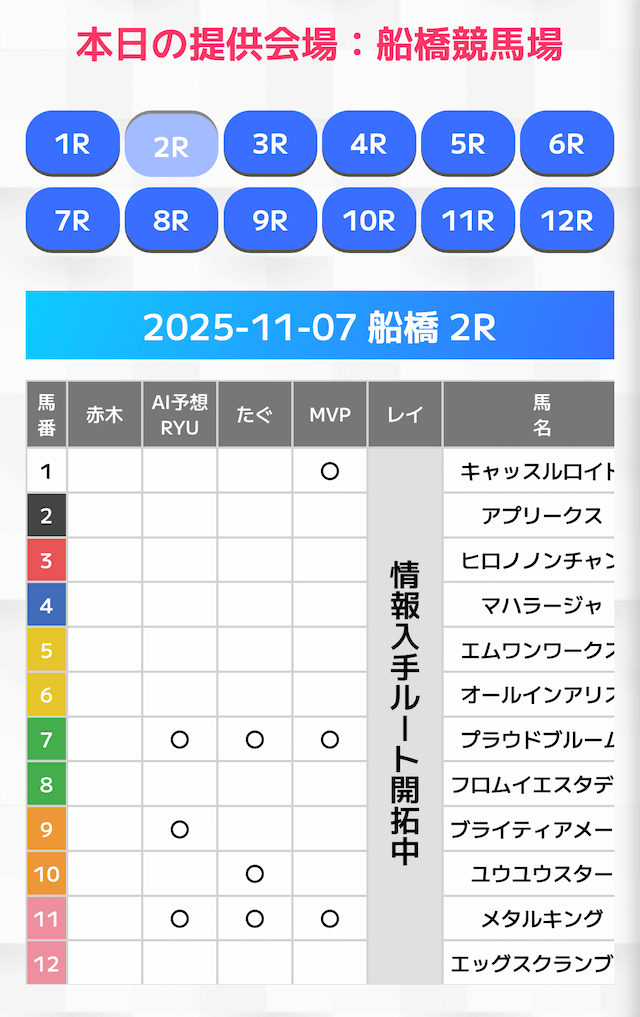Go to race 12R

567,219
